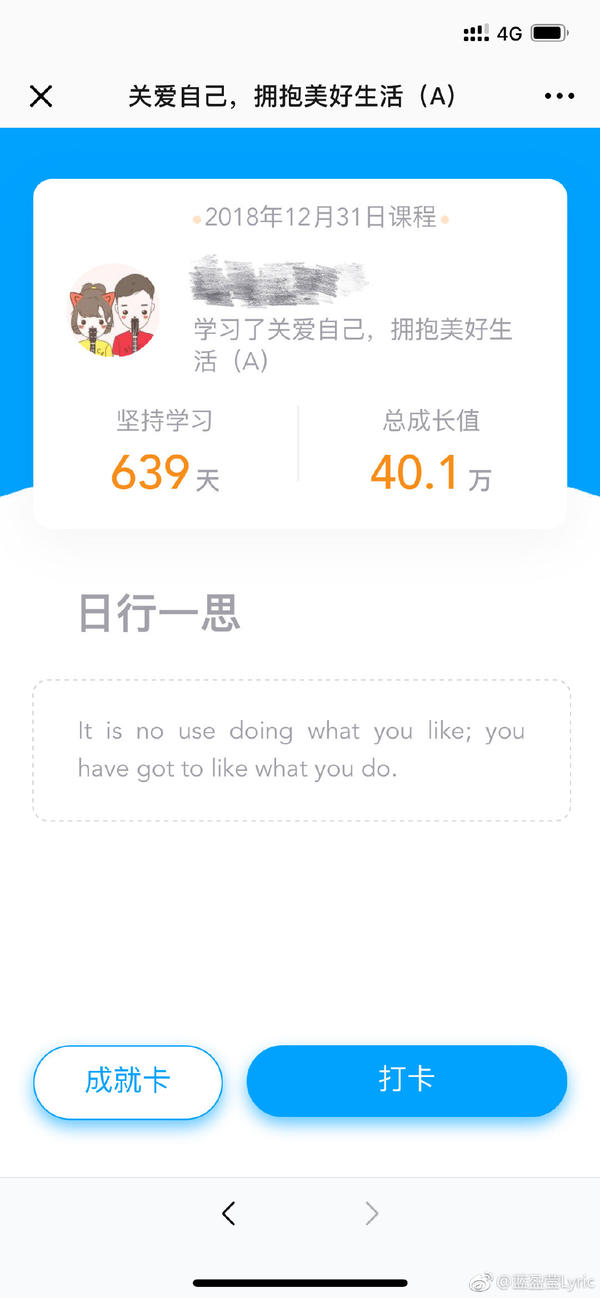600x1298 pixels.
Task: Go back with the left arrow
Action: click(229, 1213)
